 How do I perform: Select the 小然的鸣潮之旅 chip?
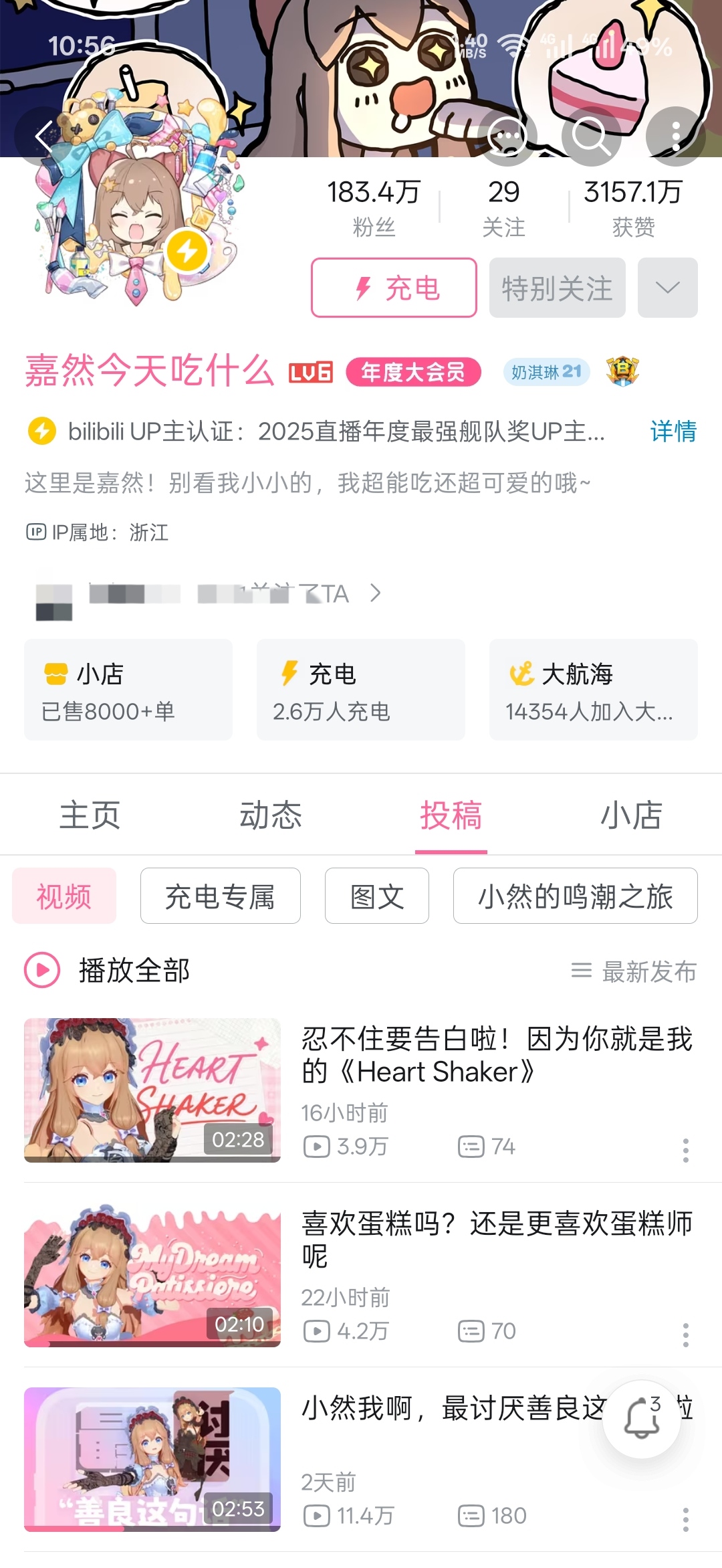pos(575,896)
